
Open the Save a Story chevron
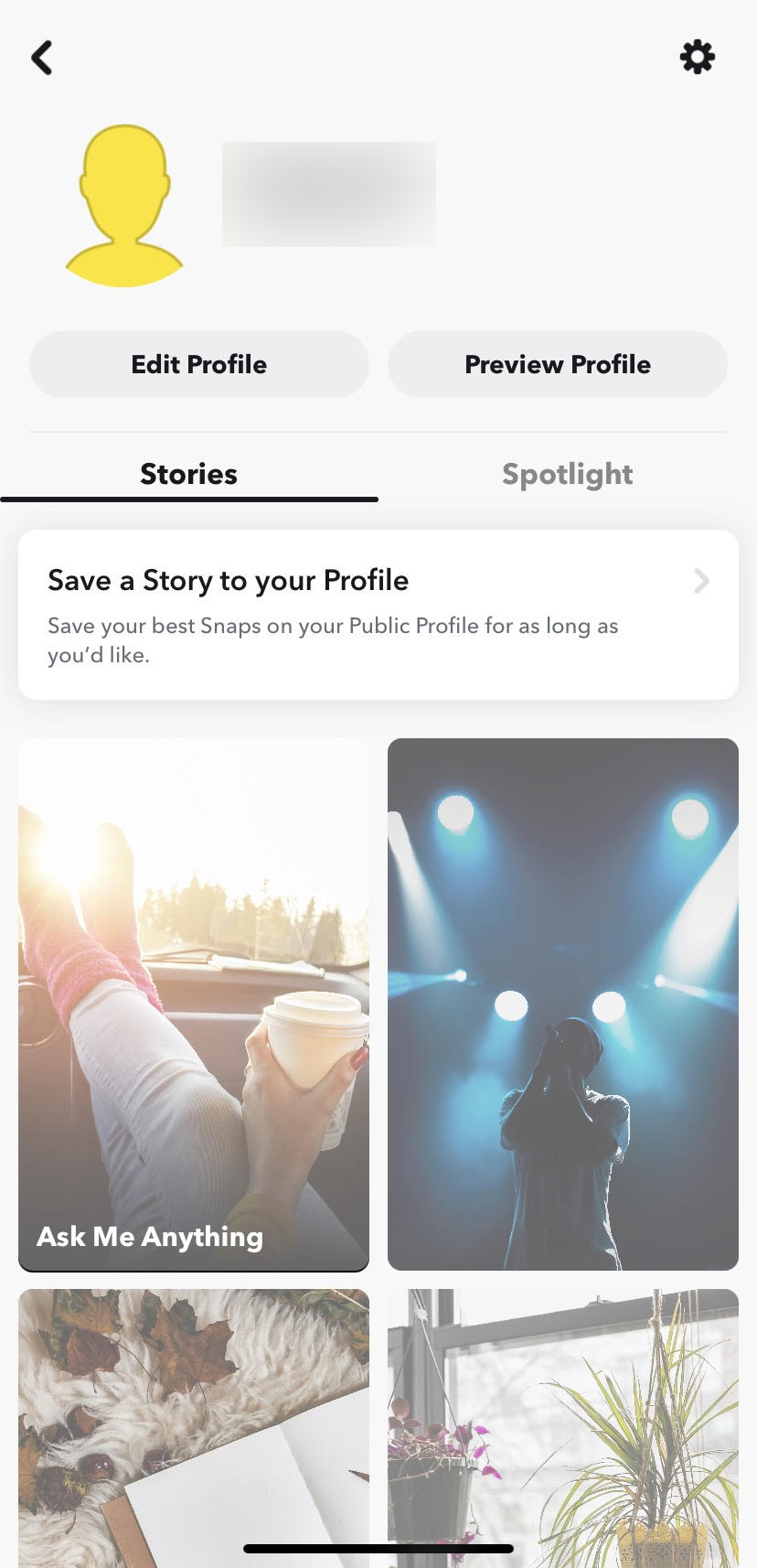[x=701, y=581]
